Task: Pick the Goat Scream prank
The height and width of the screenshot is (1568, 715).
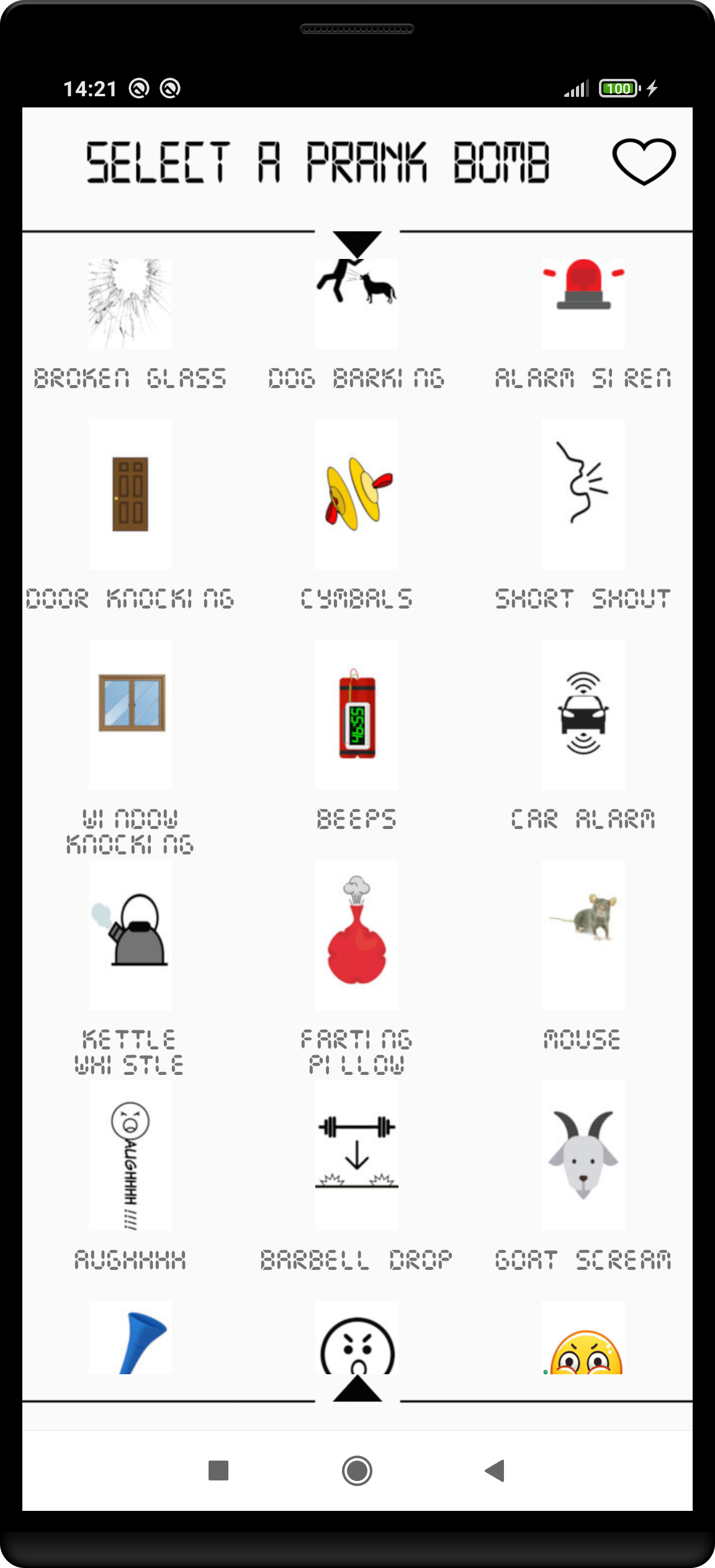Action: click(583, 1155)
